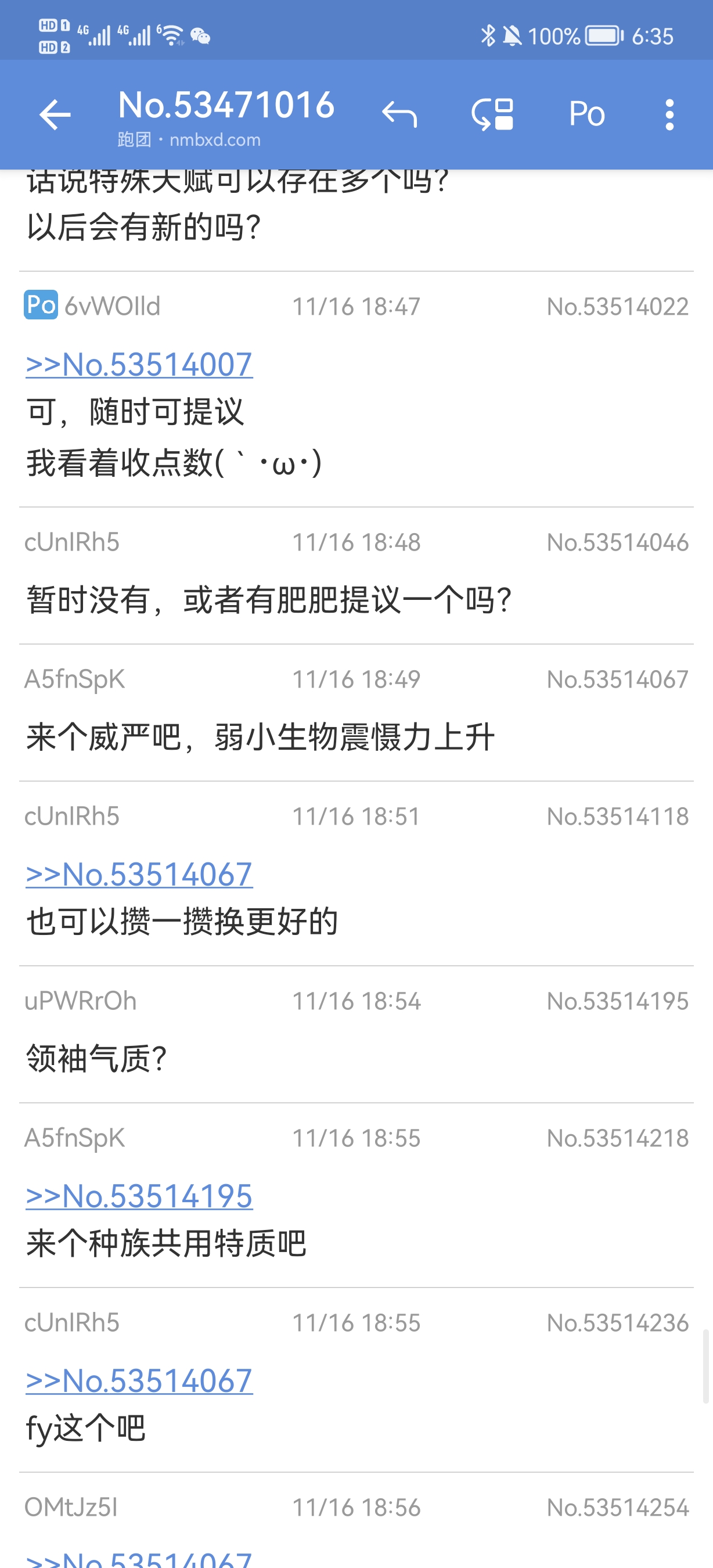
Task: Open quote link above '也可以攒一攒换更好的'
Action: 139,875
